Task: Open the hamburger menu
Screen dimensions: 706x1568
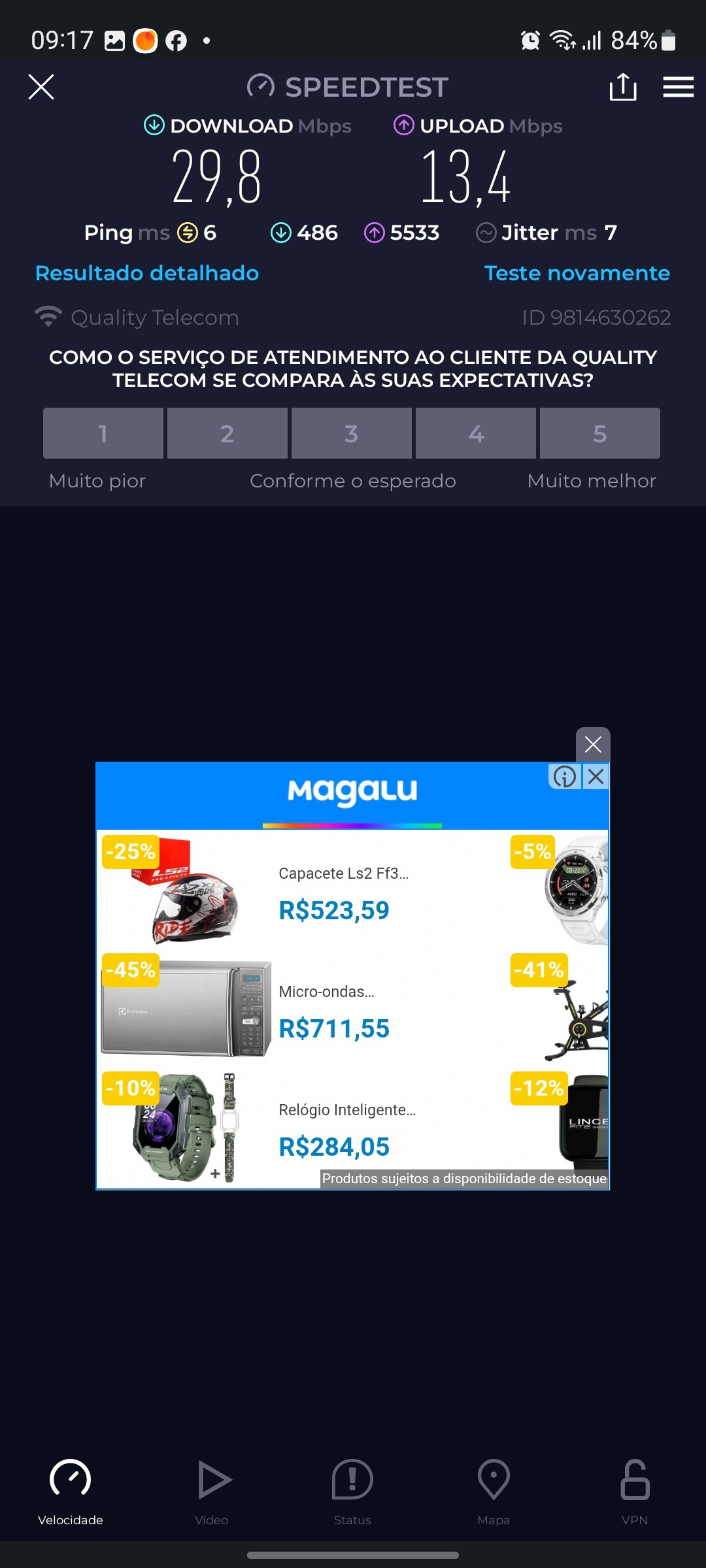Action: (678, 87)
